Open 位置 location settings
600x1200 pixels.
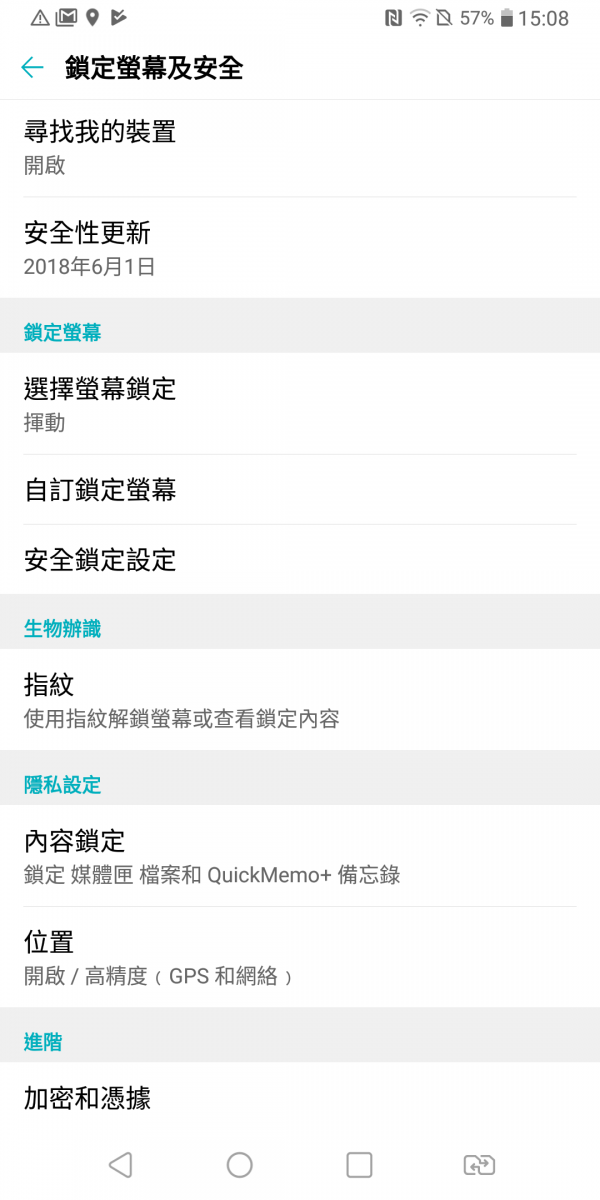click(x=300, y=958)
